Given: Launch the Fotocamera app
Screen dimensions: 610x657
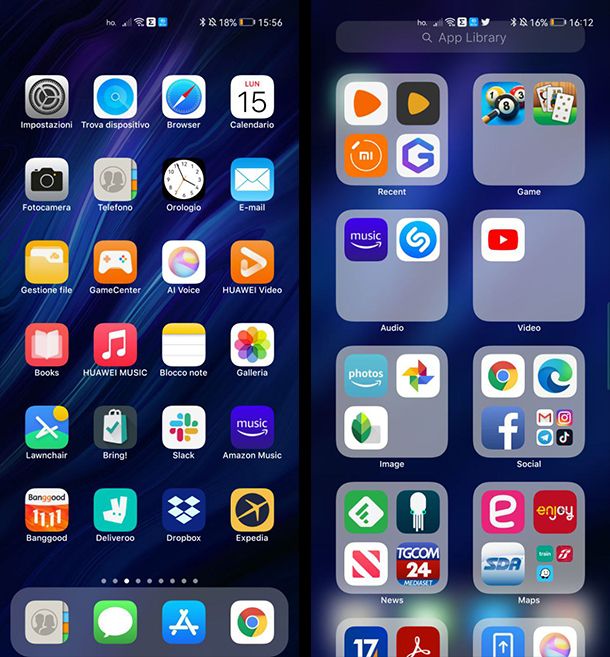Looking at the screenshot, I should click(46, 179).
